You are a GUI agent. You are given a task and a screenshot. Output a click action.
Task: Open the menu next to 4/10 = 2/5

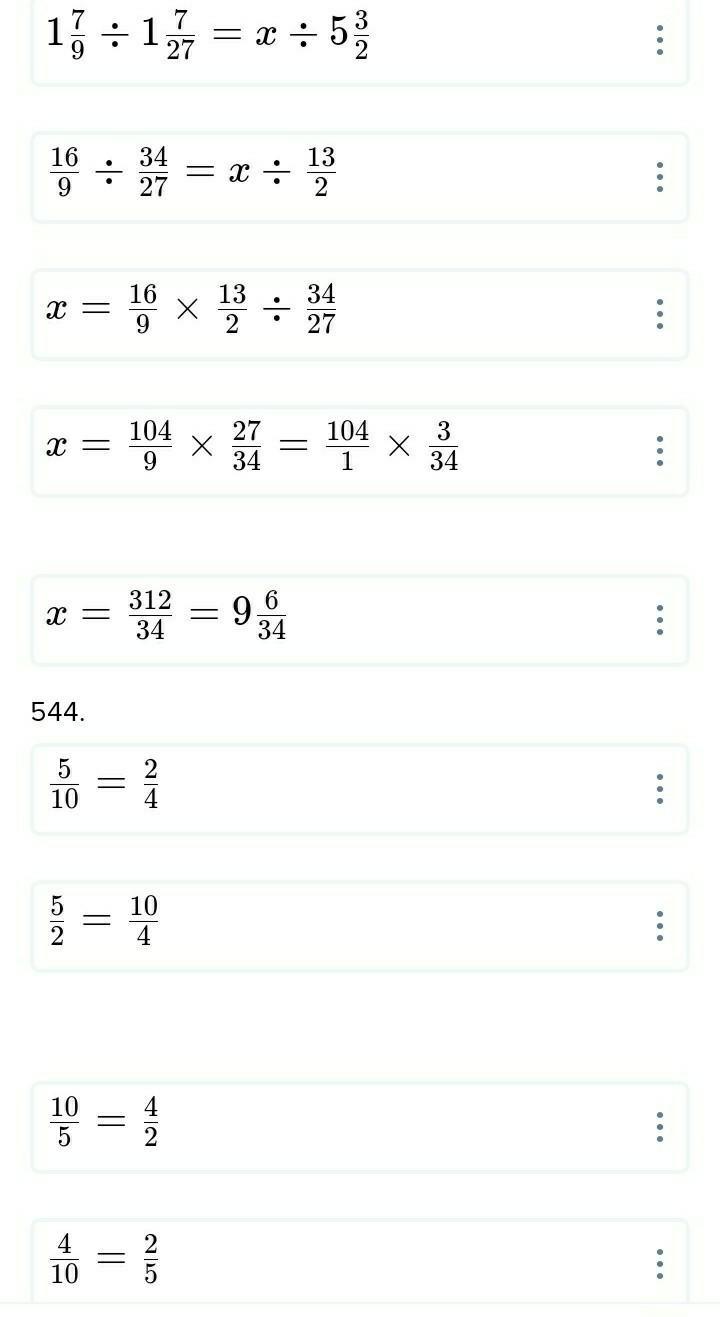point(660,1264)
